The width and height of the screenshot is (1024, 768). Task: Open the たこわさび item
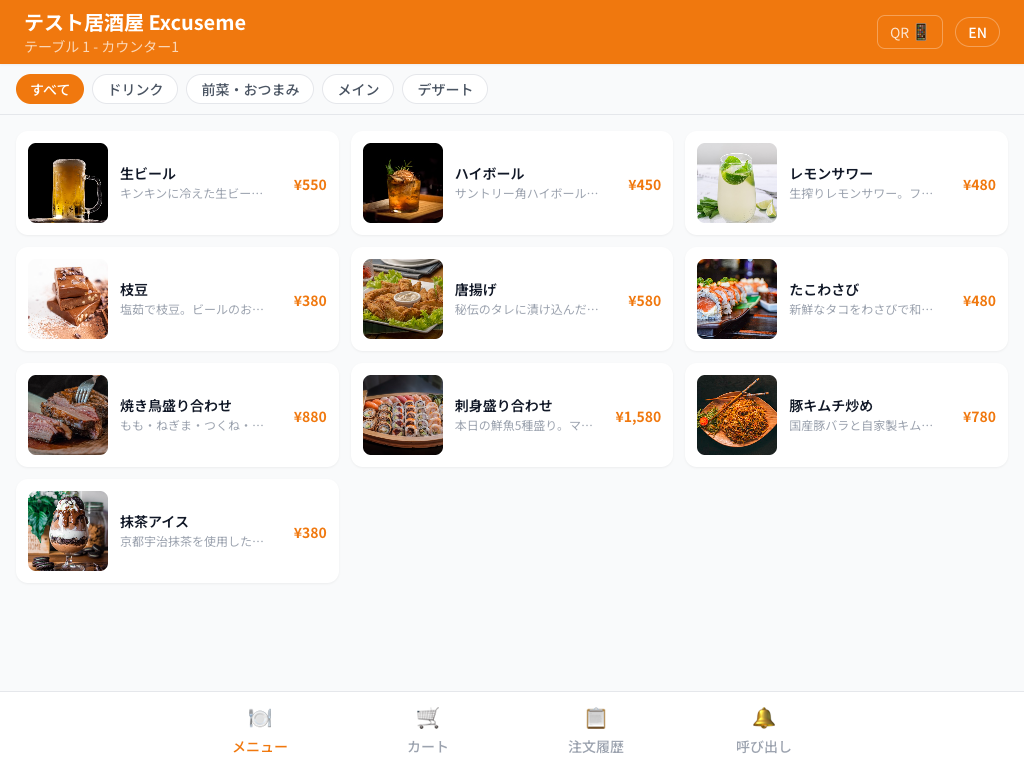tap(846, 299)
